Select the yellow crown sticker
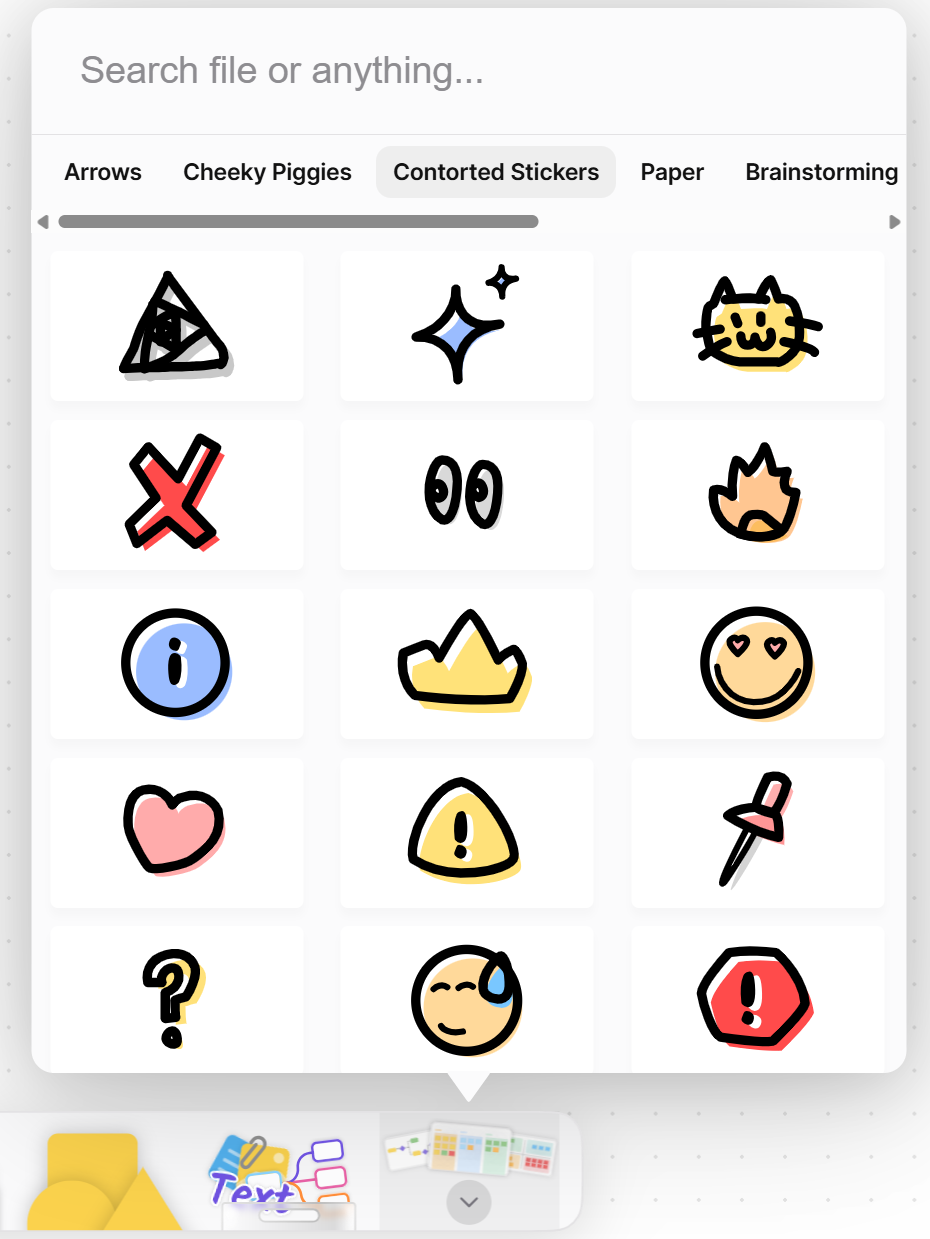Screen dimensions: 930x1239 pos(466,663)
